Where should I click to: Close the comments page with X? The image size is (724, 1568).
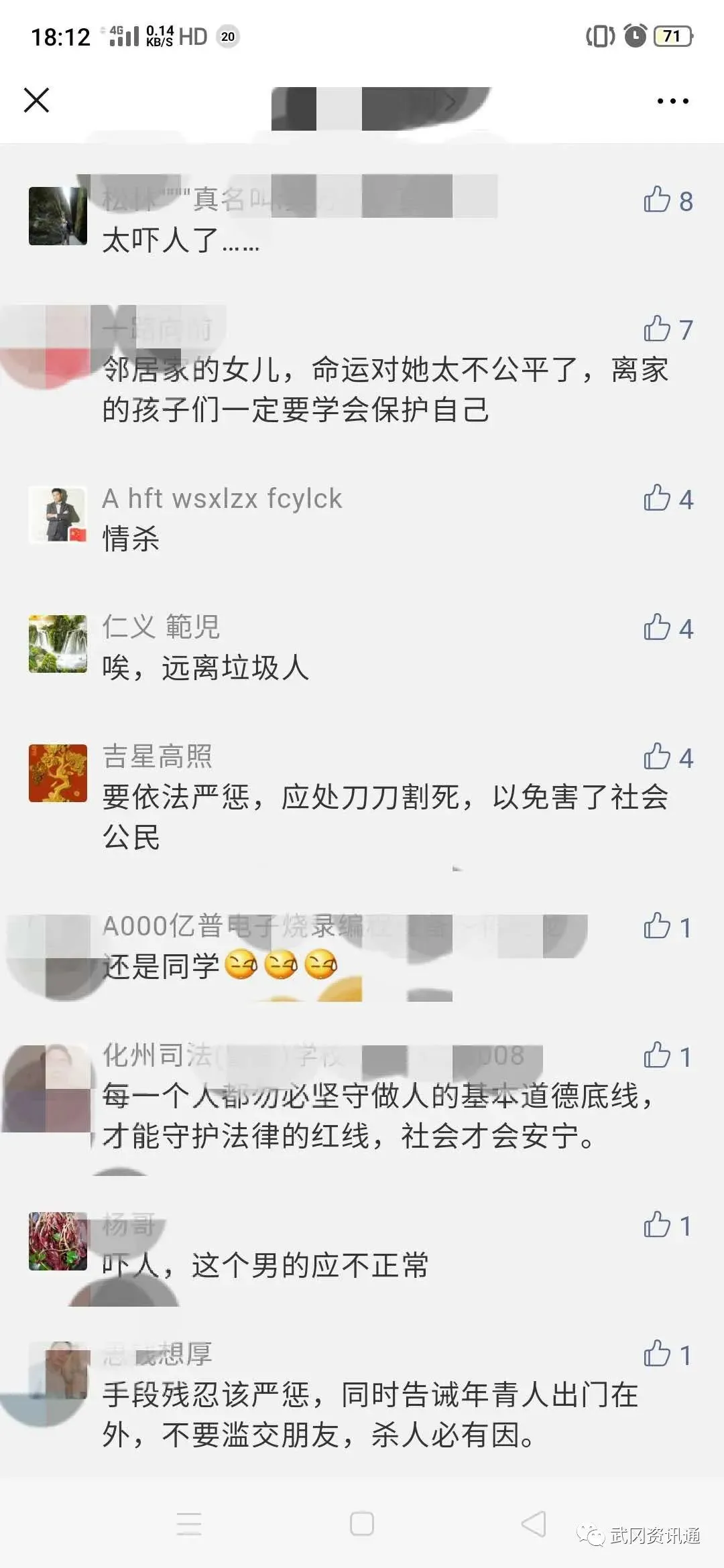point(36,101)
